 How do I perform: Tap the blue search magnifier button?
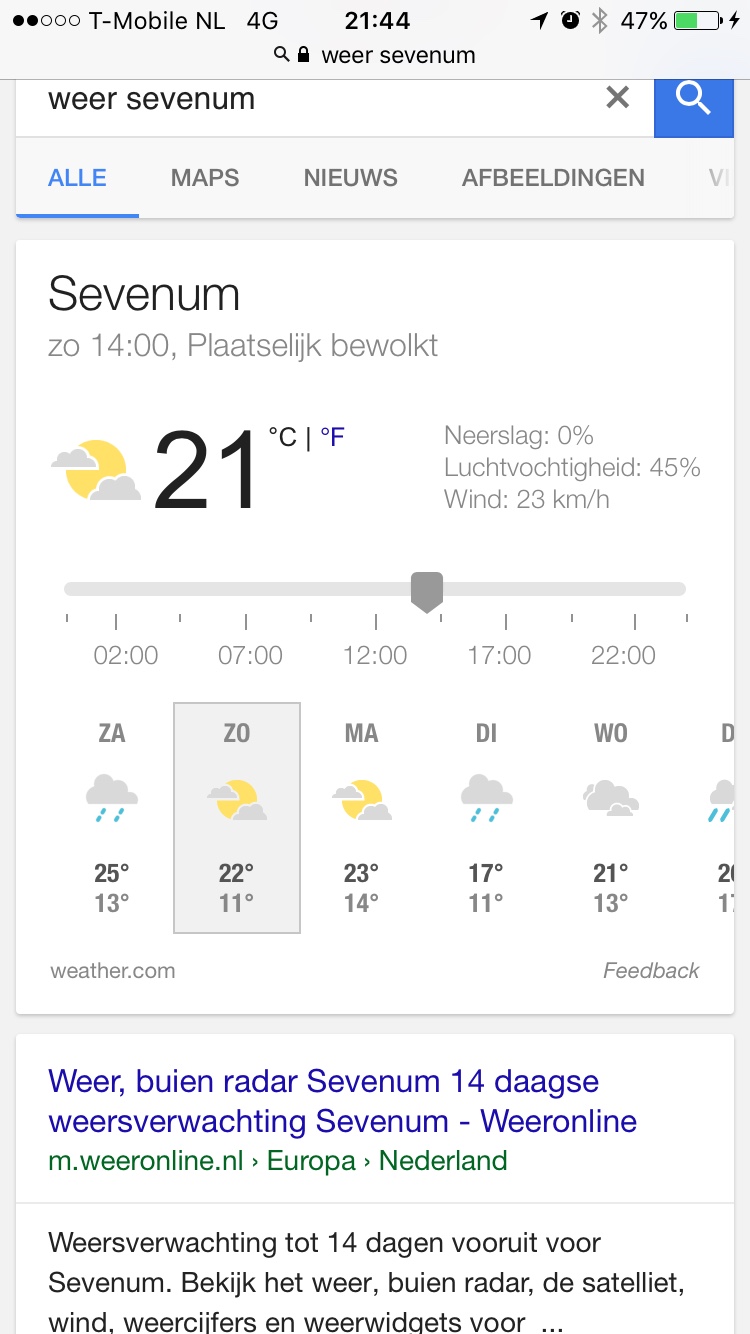coord(693,100)
